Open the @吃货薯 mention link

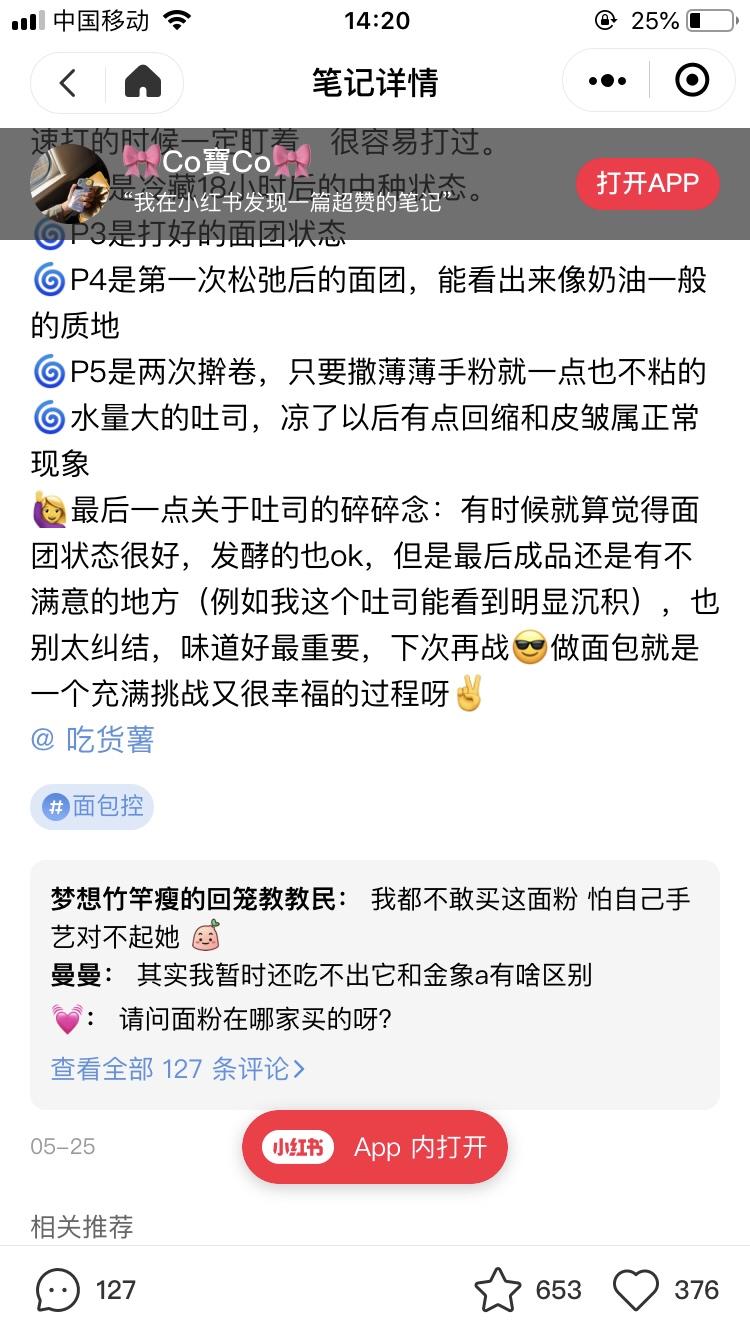tap(93, 740)
